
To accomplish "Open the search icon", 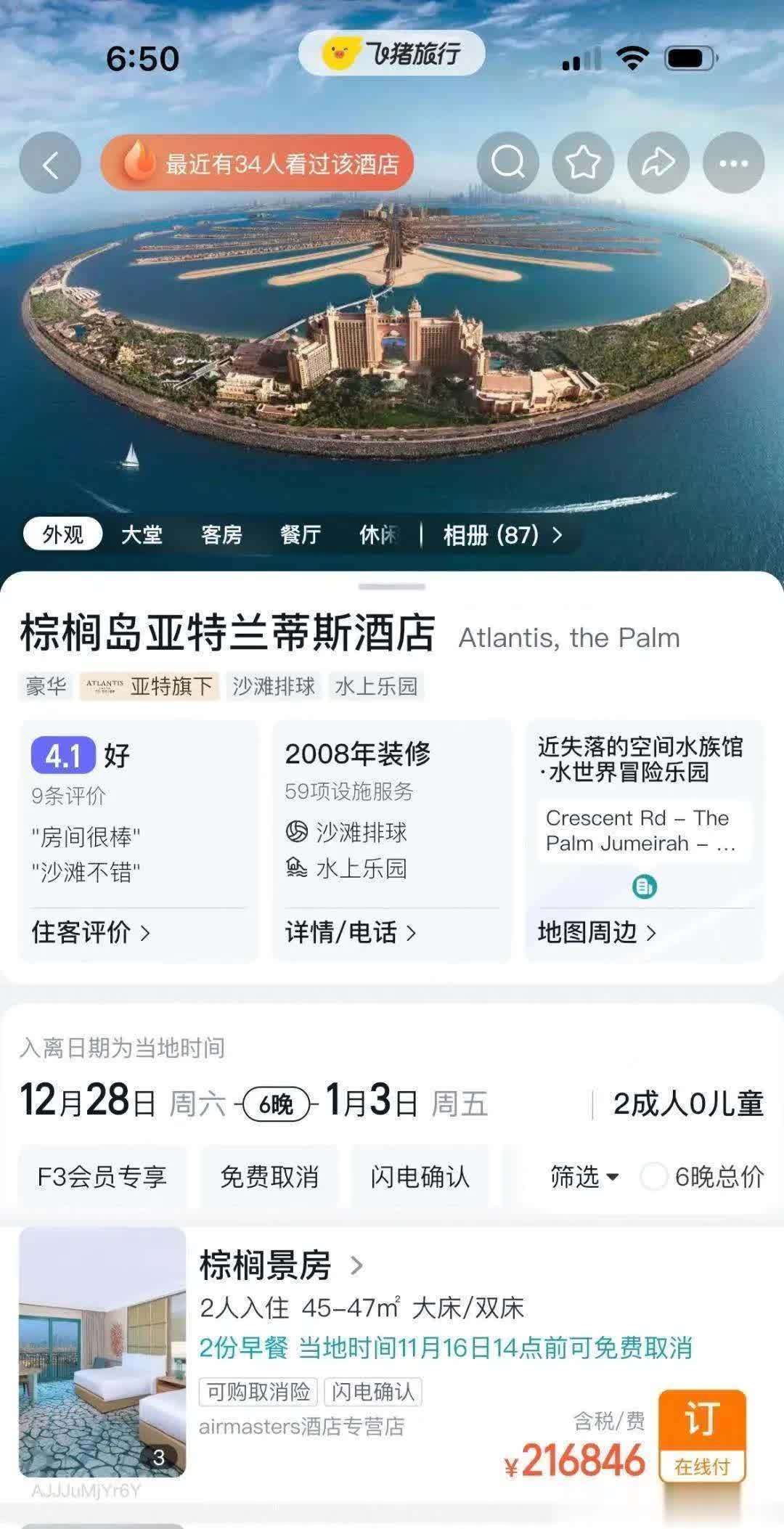I will [x=508, y=163].
